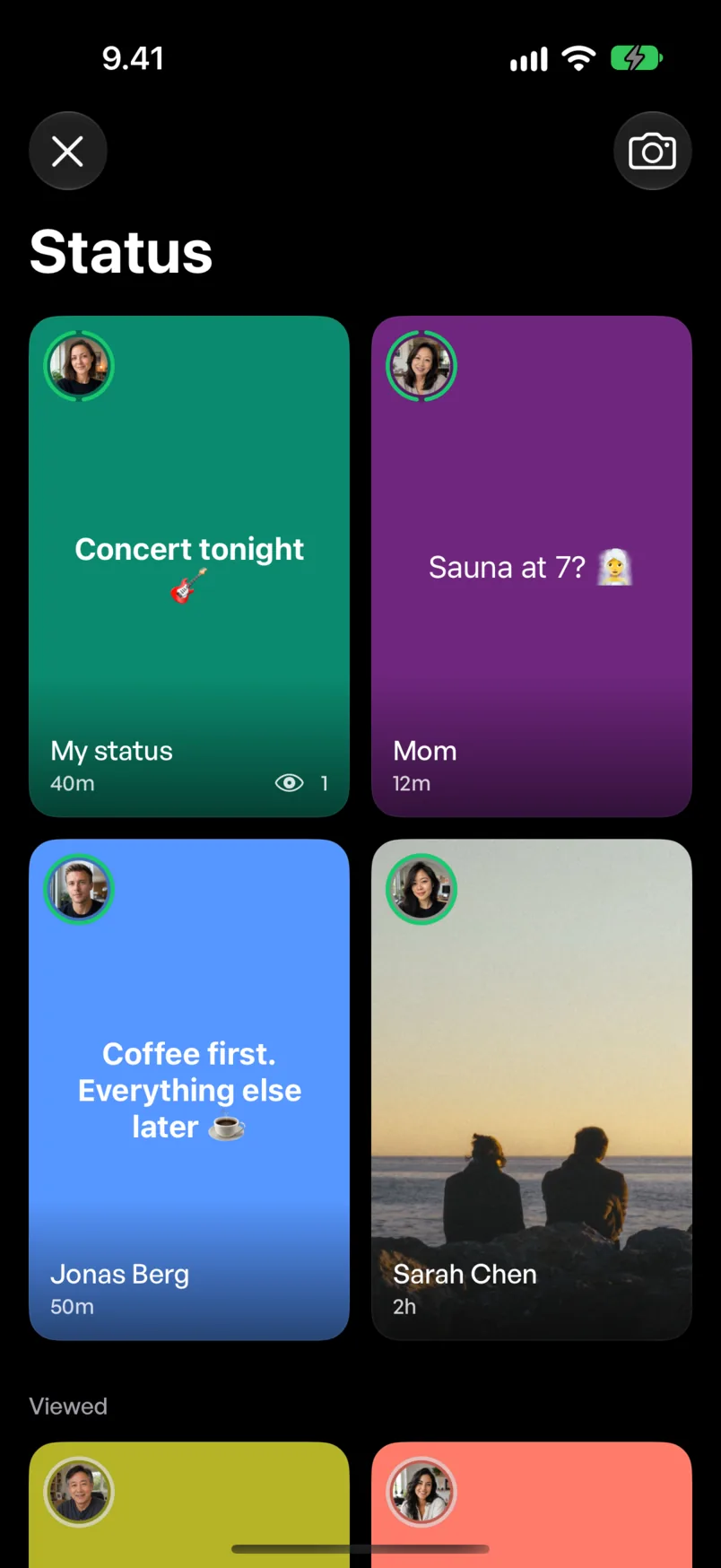This screenshot has height=1568, width=721.
Task: Close the Status screen
Action: point(68,151)
